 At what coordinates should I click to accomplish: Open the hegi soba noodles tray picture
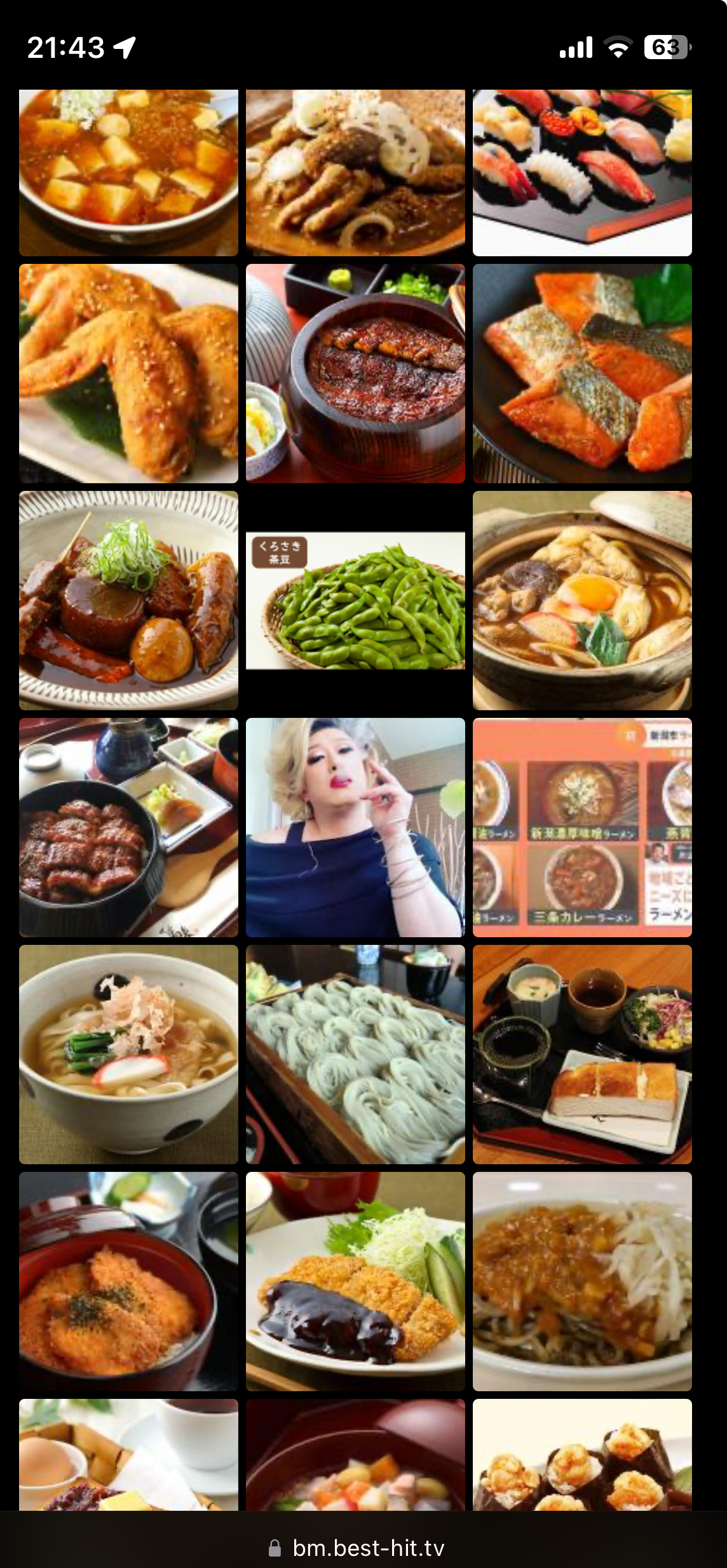(355, 1054)
